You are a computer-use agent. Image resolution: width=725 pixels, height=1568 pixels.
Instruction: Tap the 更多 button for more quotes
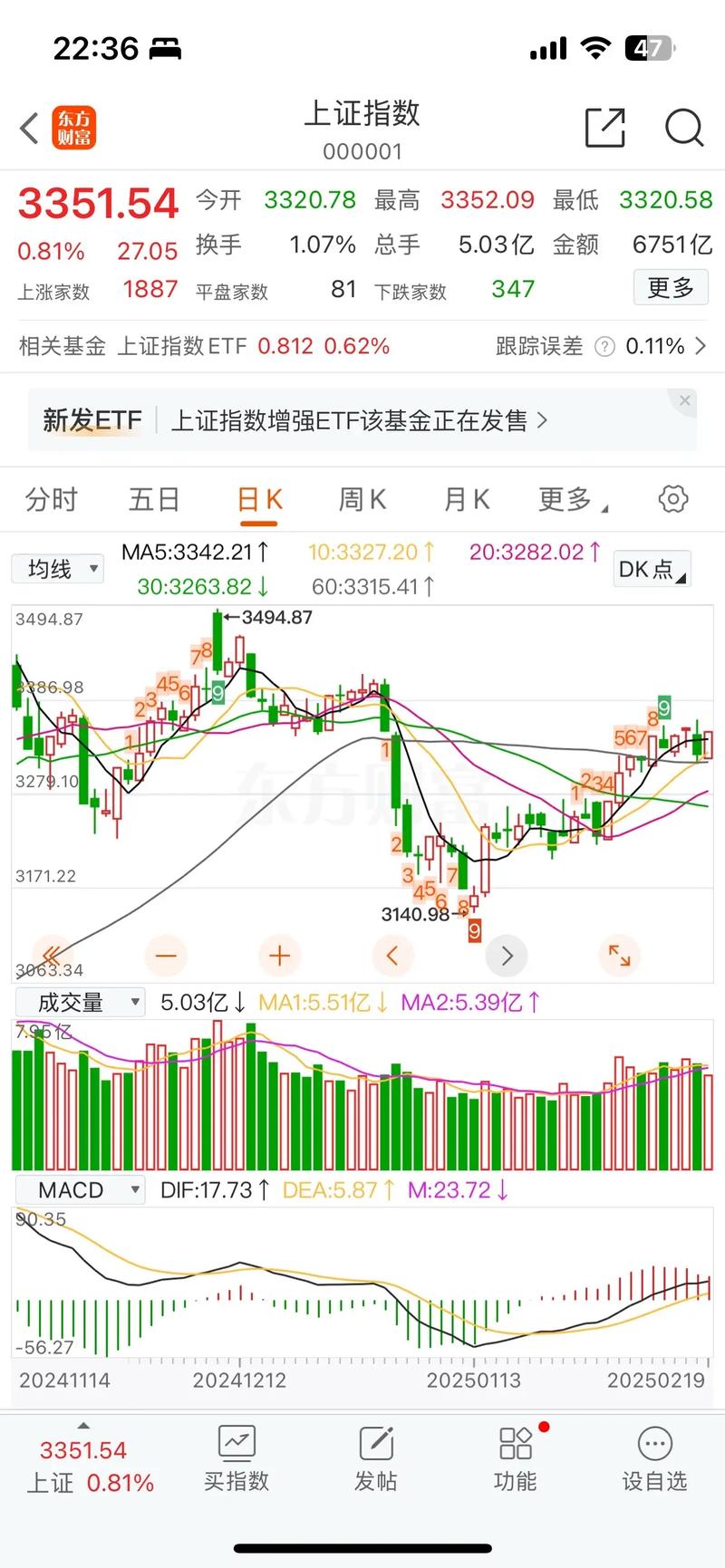pos(671,286)
